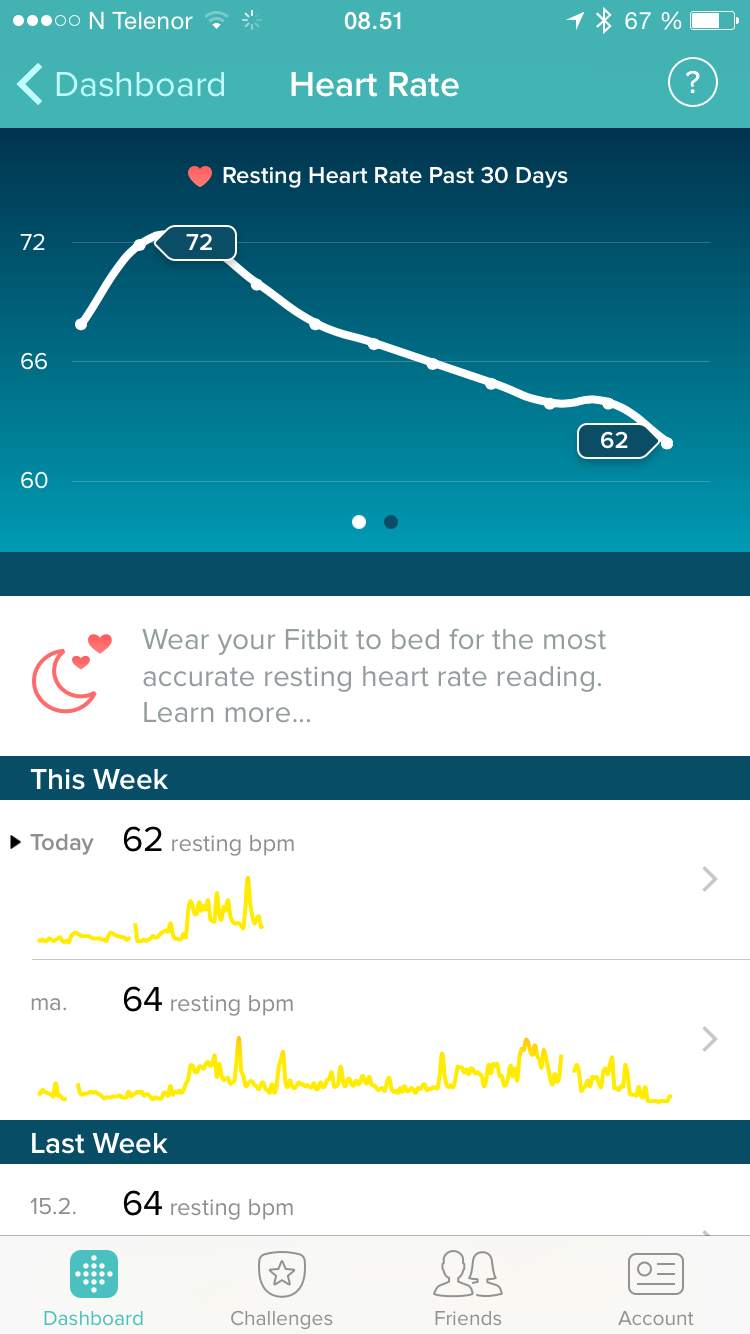Switch to the second chart page dot
Image resolution: width=750 pixels, height=1334 pixels.
click(391, 522)
